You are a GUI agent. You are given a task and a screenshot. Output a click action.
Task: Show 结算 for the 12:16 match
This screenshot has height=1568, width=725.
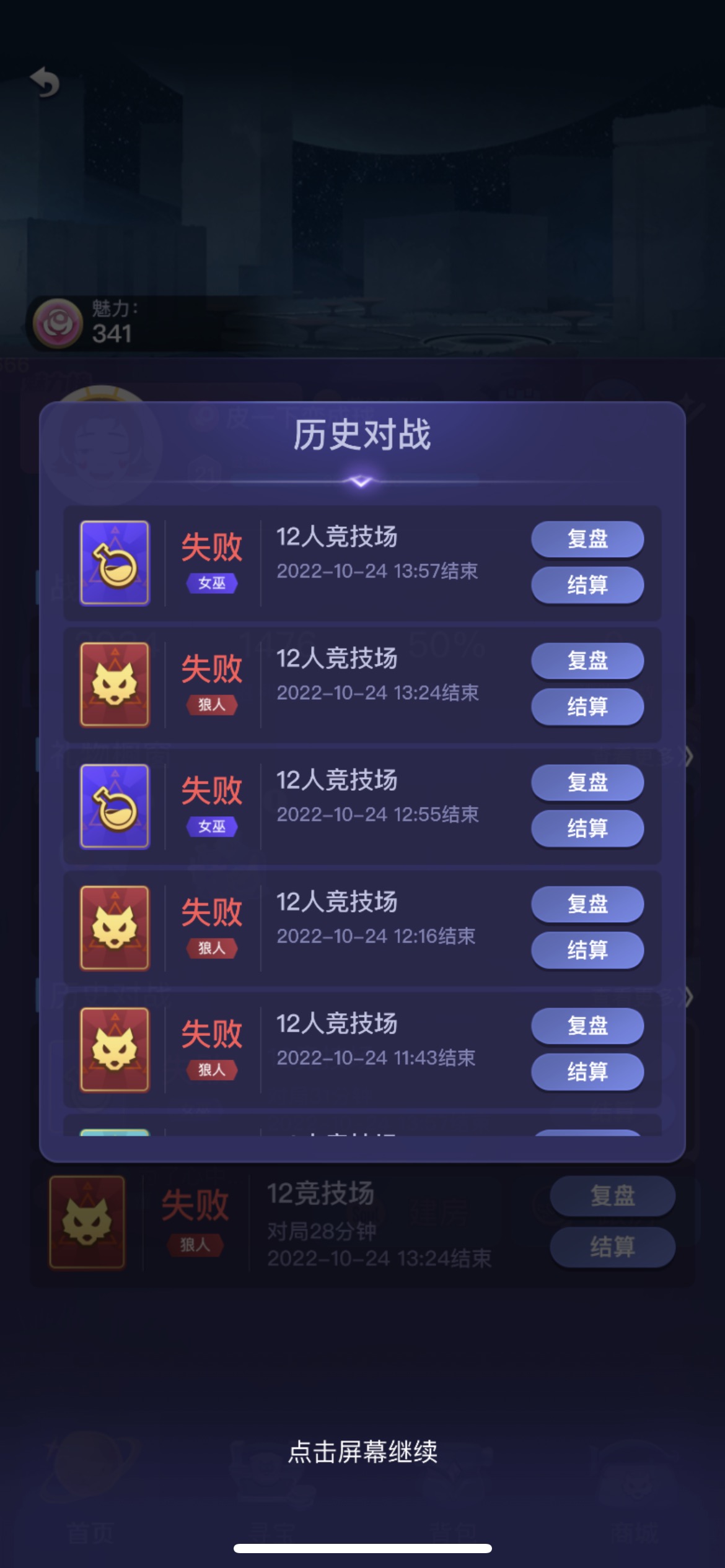587,950
